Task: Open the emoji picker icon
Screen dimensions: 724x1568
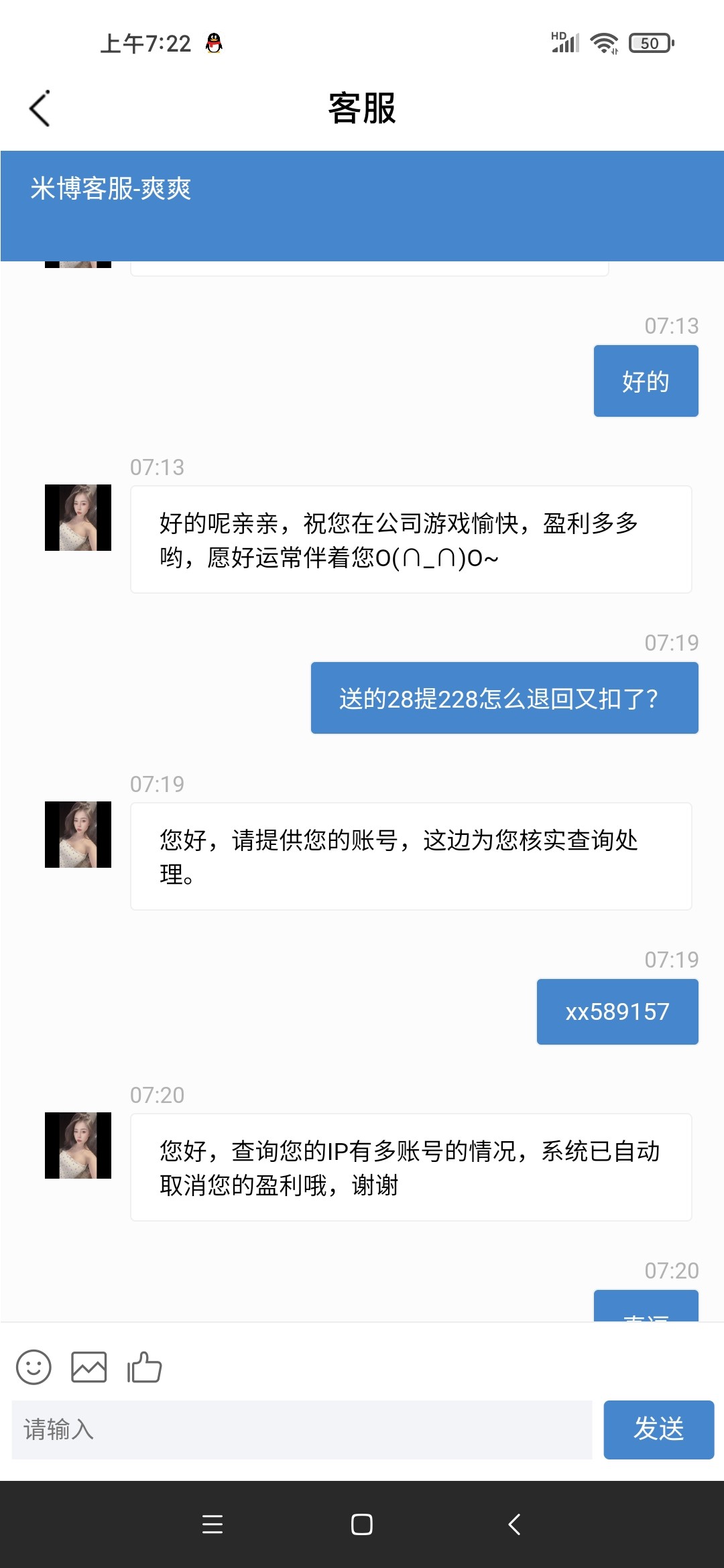Action: point(35,1367)
